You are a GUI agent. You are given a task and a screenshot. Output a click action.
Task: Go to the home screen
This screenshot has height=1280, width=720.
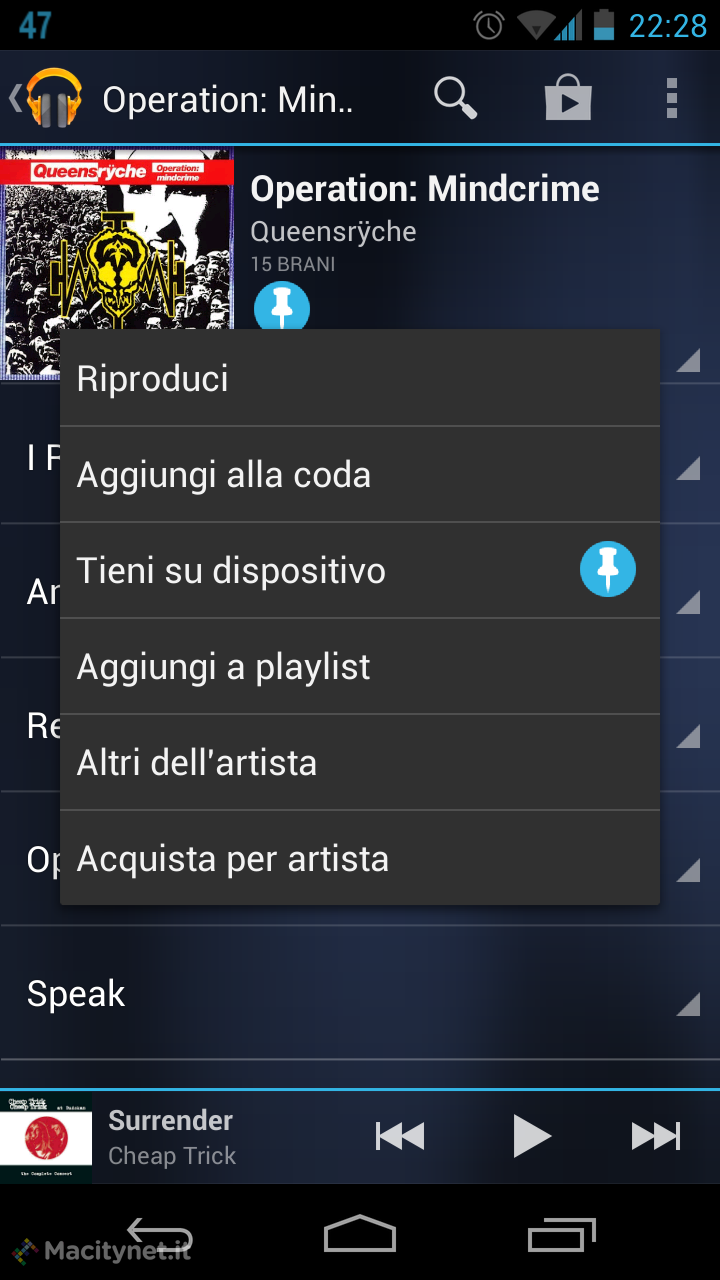point(360,1236)
